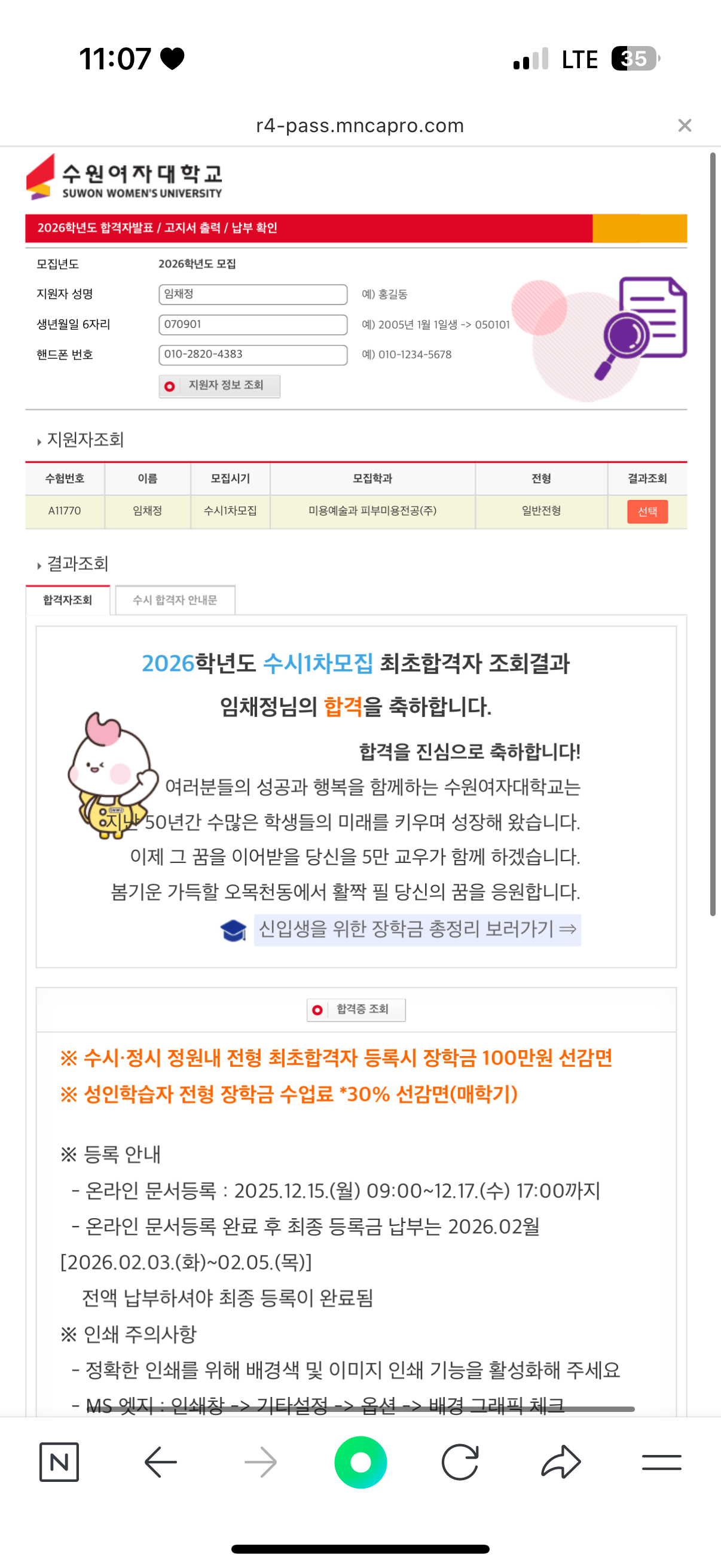This screenshot has height=1568, width=721.
Task: Tap the 지원자 정보 조회 button
Action: point(219,386)
